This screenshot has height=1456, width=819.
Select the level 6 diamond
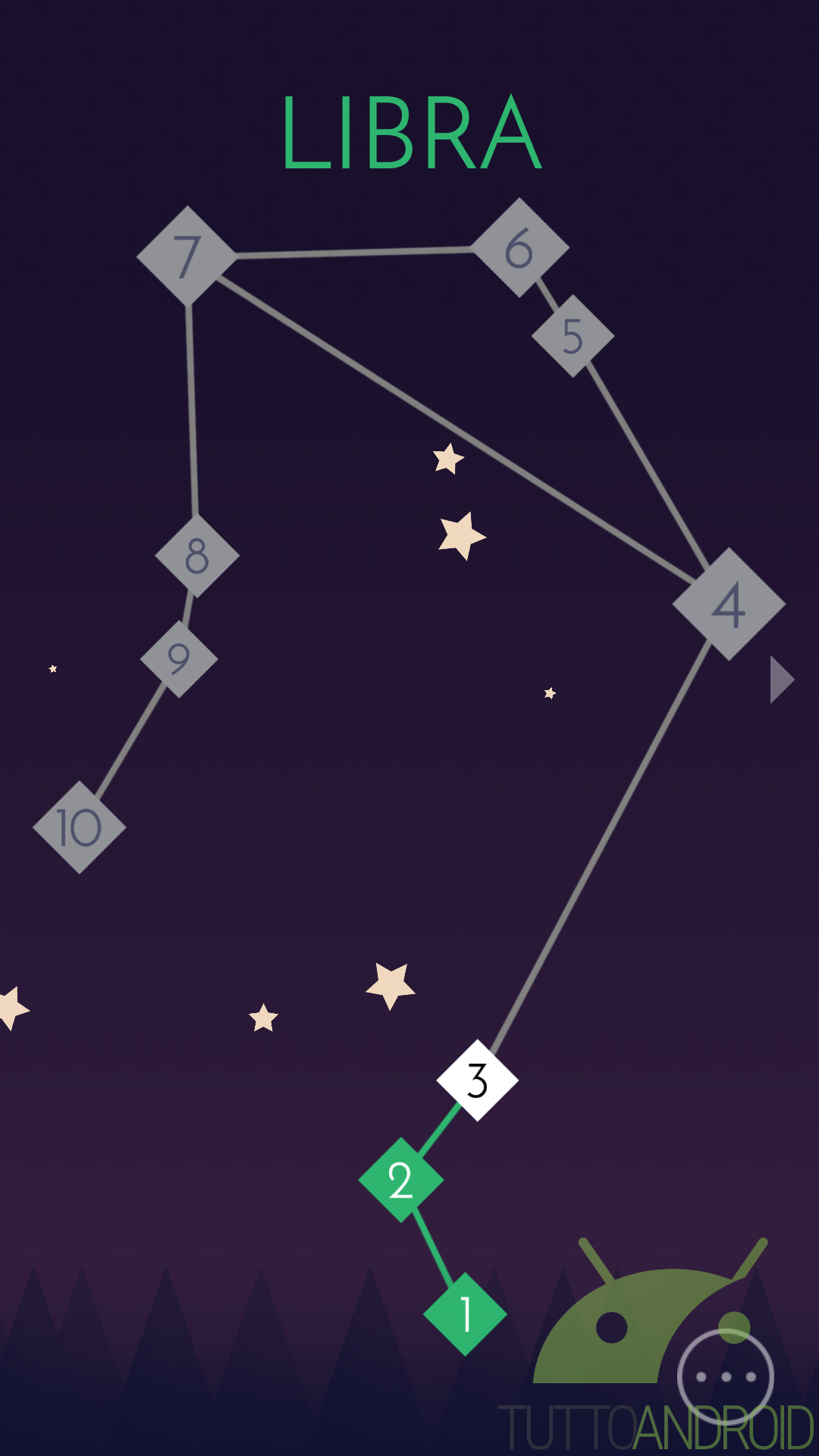click(519, 248)
